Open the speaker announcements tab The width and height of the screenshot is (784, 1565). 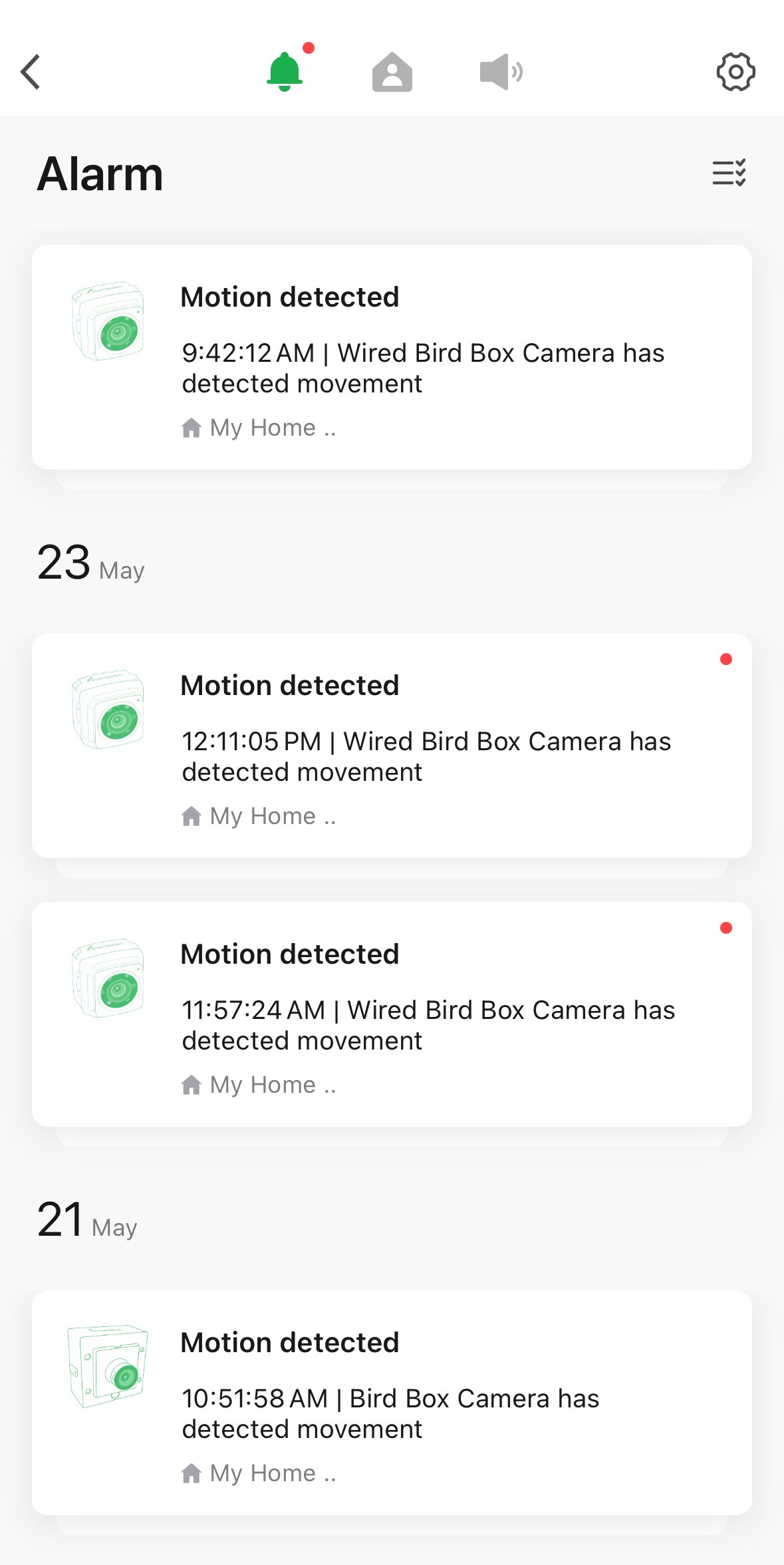tap(501, 72)
